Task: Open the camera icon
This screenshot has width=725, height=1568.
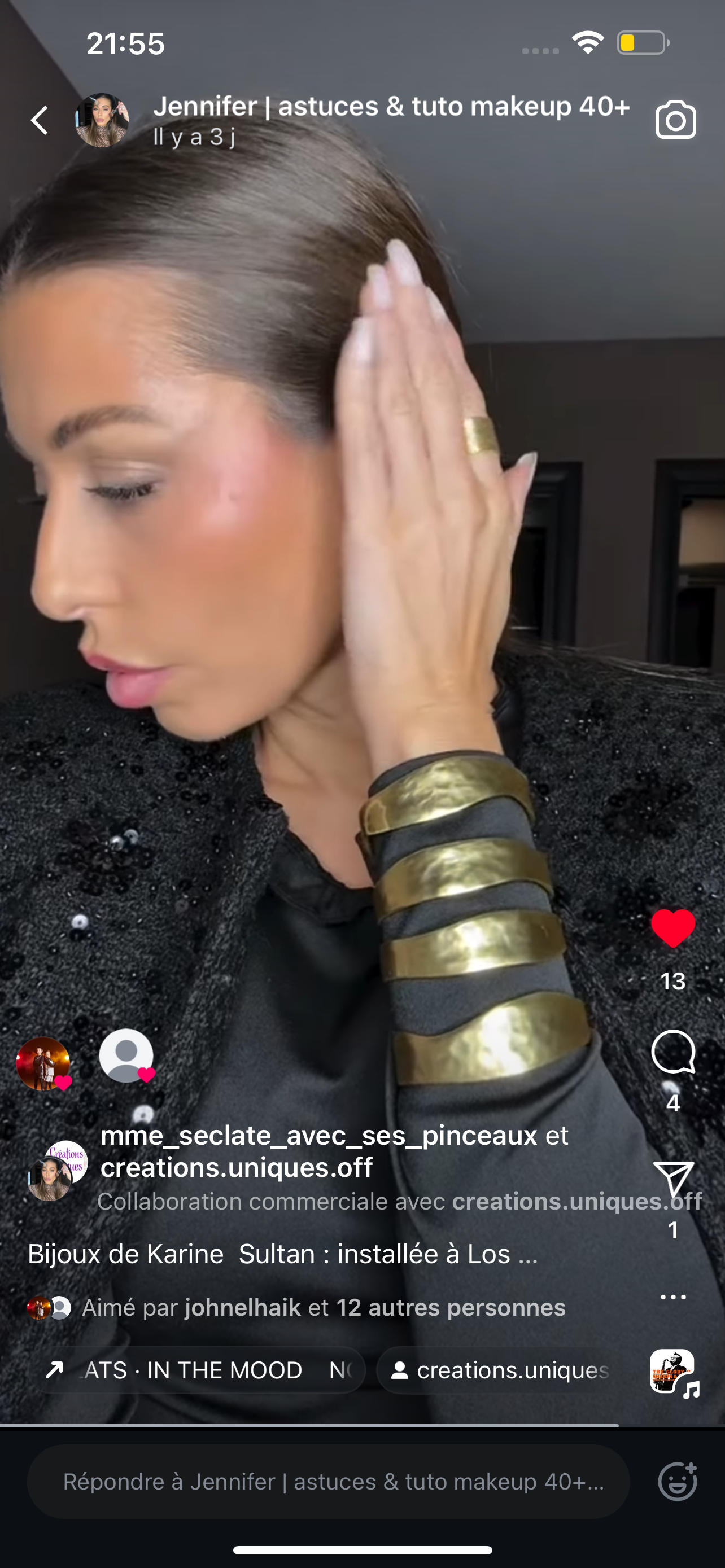Action: [x=675, y=121]
